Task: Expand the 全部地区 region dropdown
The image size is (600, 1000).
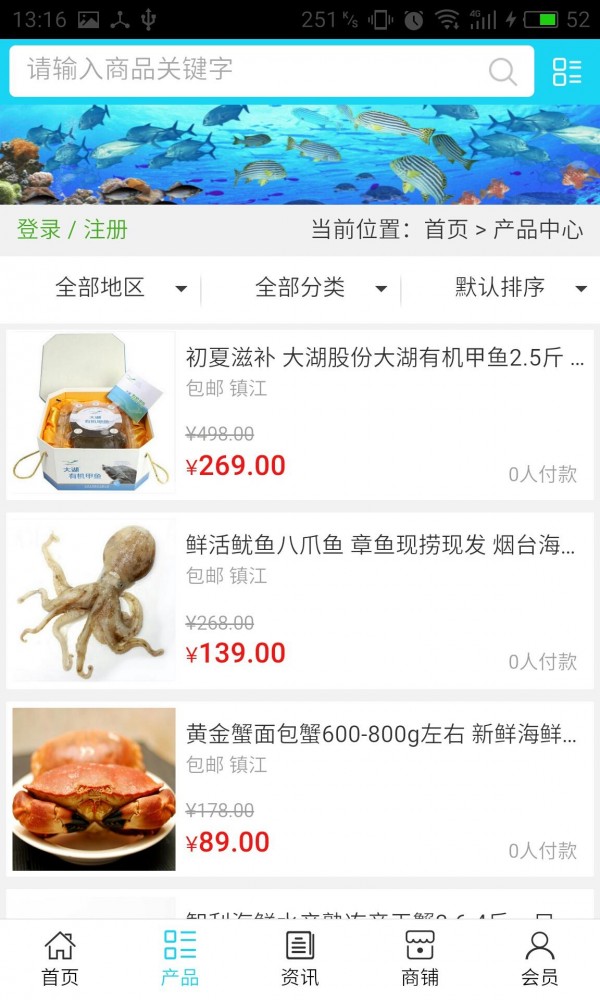Action: tap(120, 288)
